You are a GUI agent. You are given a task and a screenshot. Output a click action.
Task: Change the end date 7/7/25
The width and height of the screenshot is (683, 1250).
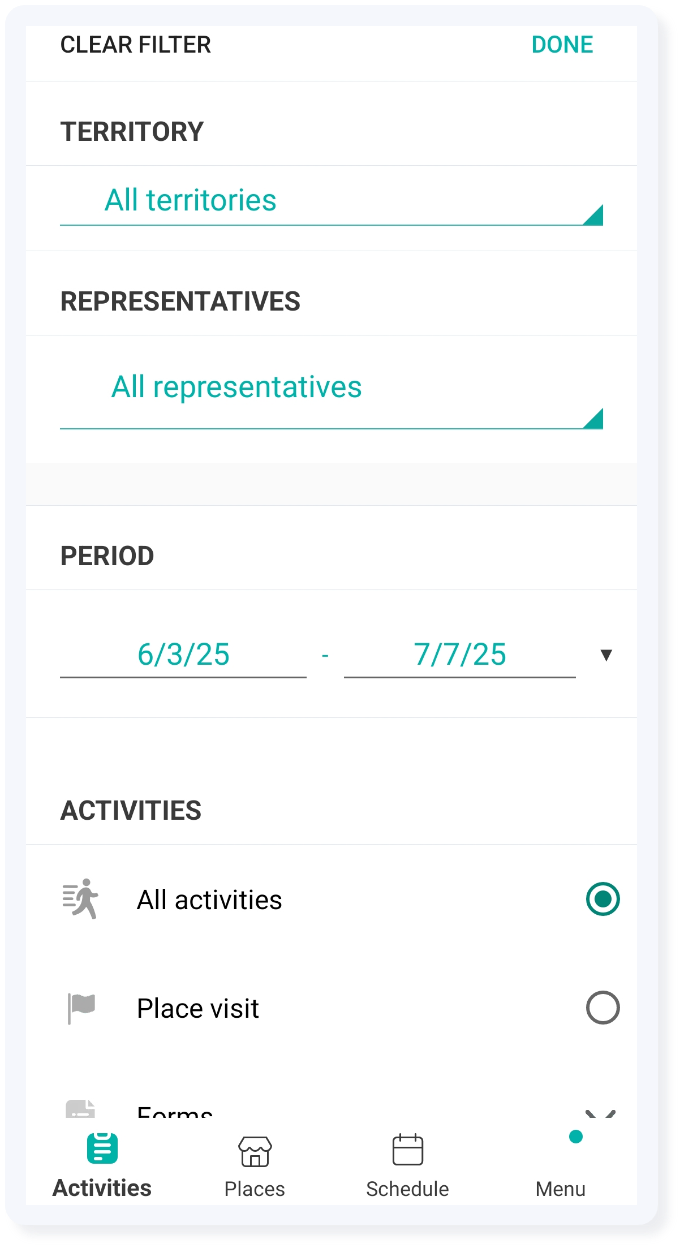[x=460, y=655]
